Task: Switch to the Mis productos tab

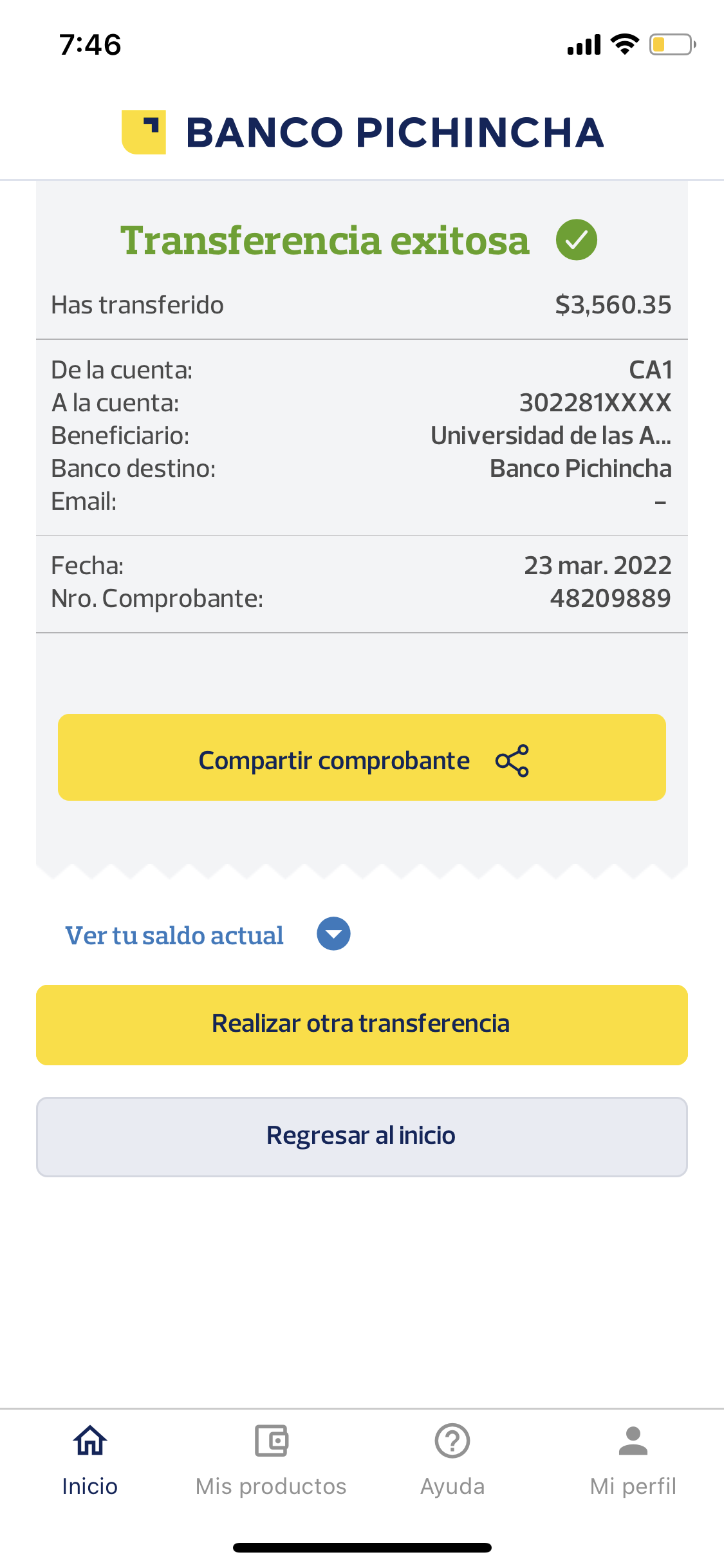Action: coord(271,1460)
